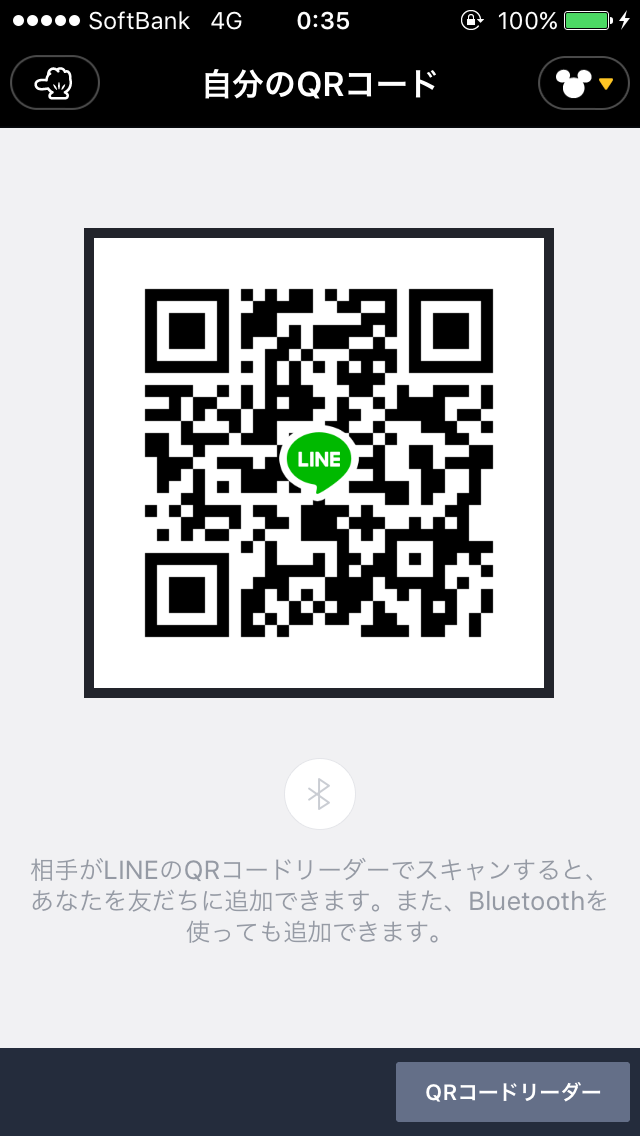
Task: Open the QRコードリーダー button
Action: (512, 1092)
